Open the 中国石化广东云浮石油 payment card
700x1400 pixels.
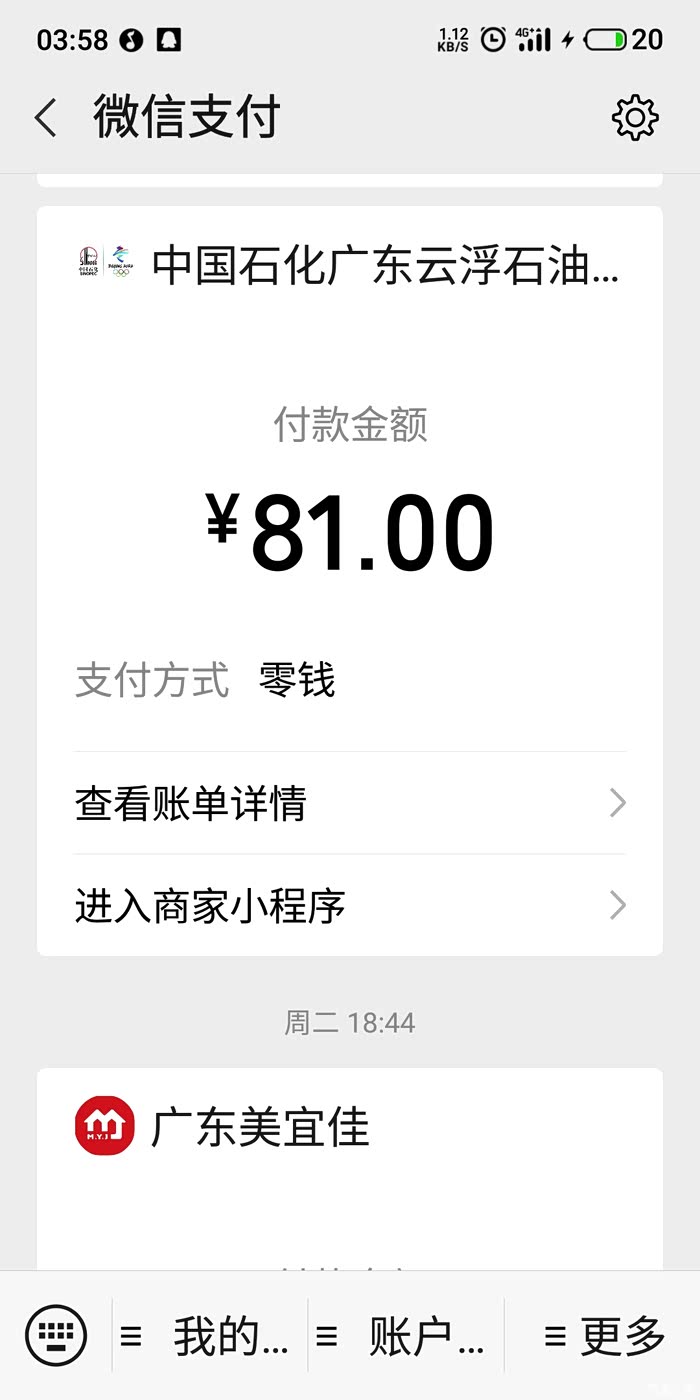point(350,480)
